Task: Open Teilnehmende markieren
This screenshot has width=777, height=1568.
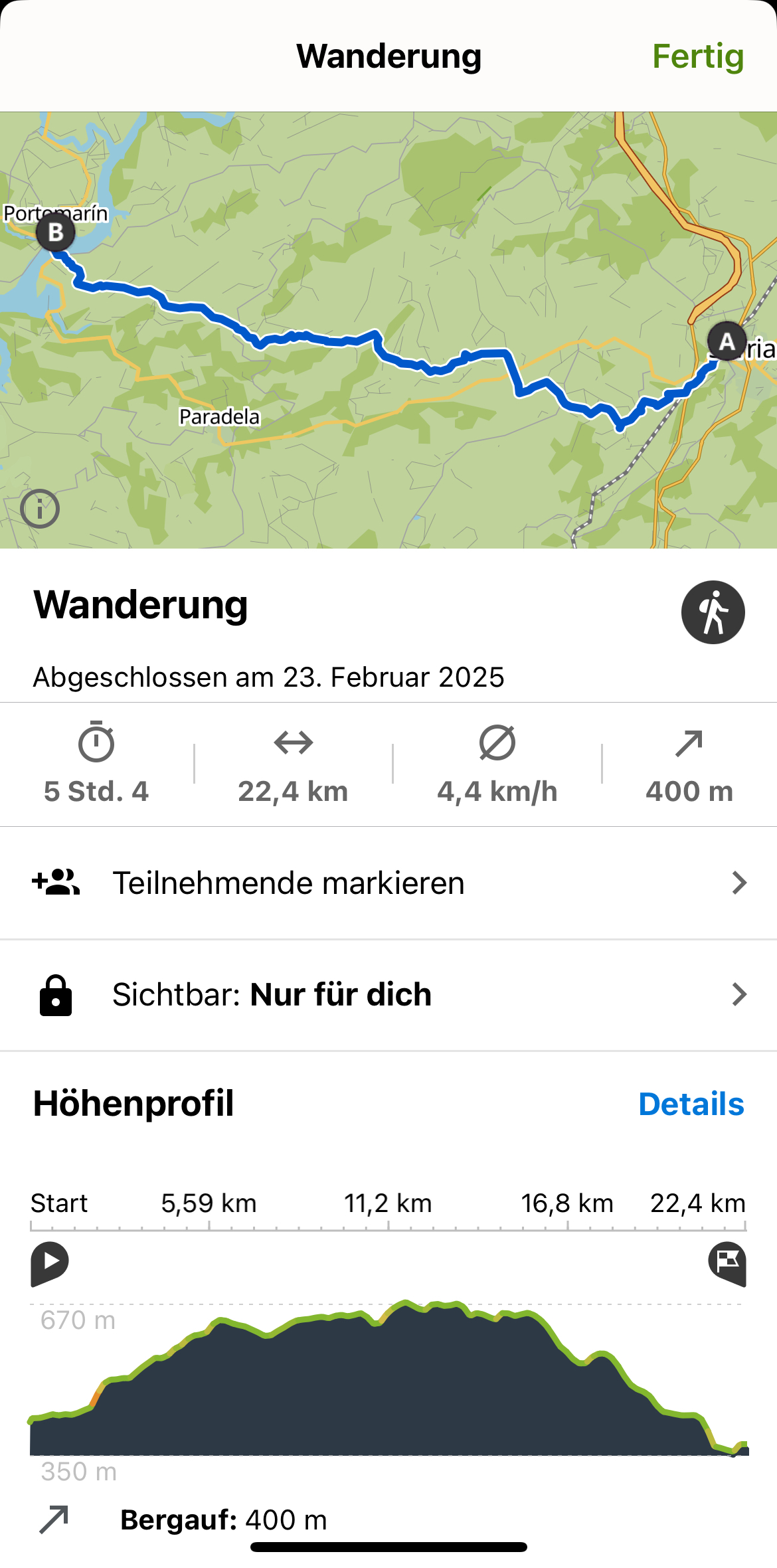Action: point(388,883)
